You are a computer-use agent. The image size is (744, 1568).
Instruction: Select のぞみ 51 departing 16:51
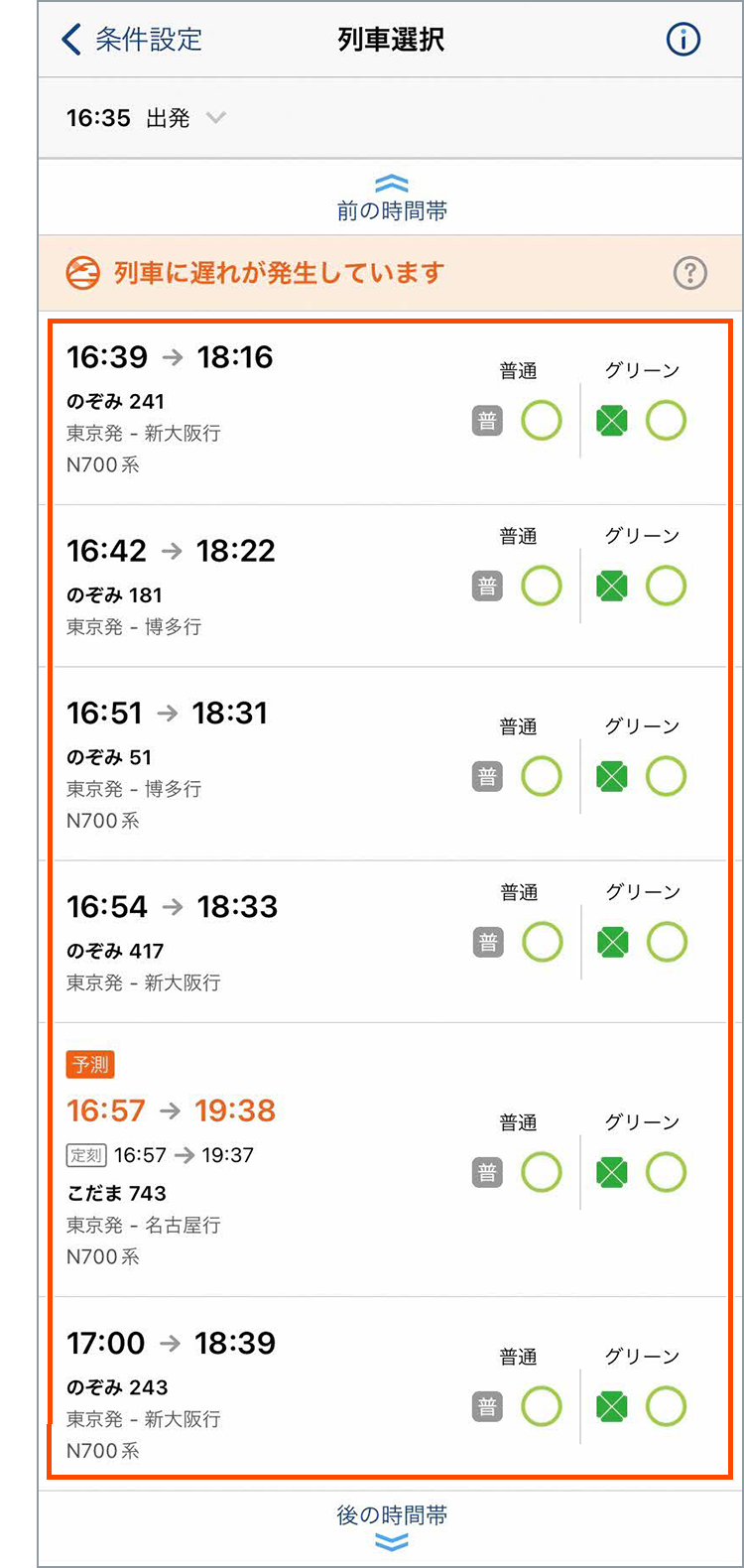click(390, 764)
